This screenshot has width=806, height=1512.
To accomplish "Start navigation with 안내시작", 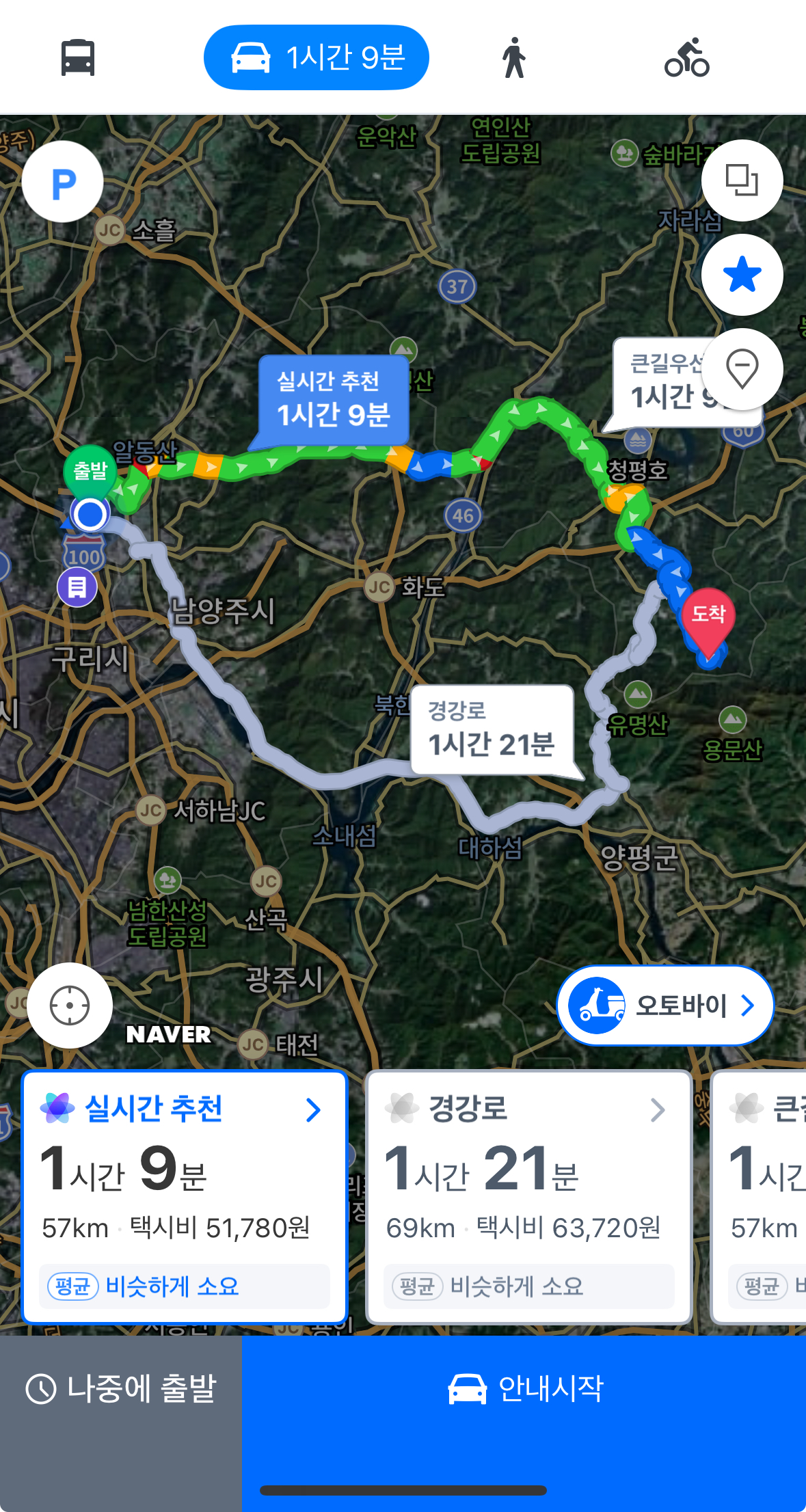I will 524,1389.
